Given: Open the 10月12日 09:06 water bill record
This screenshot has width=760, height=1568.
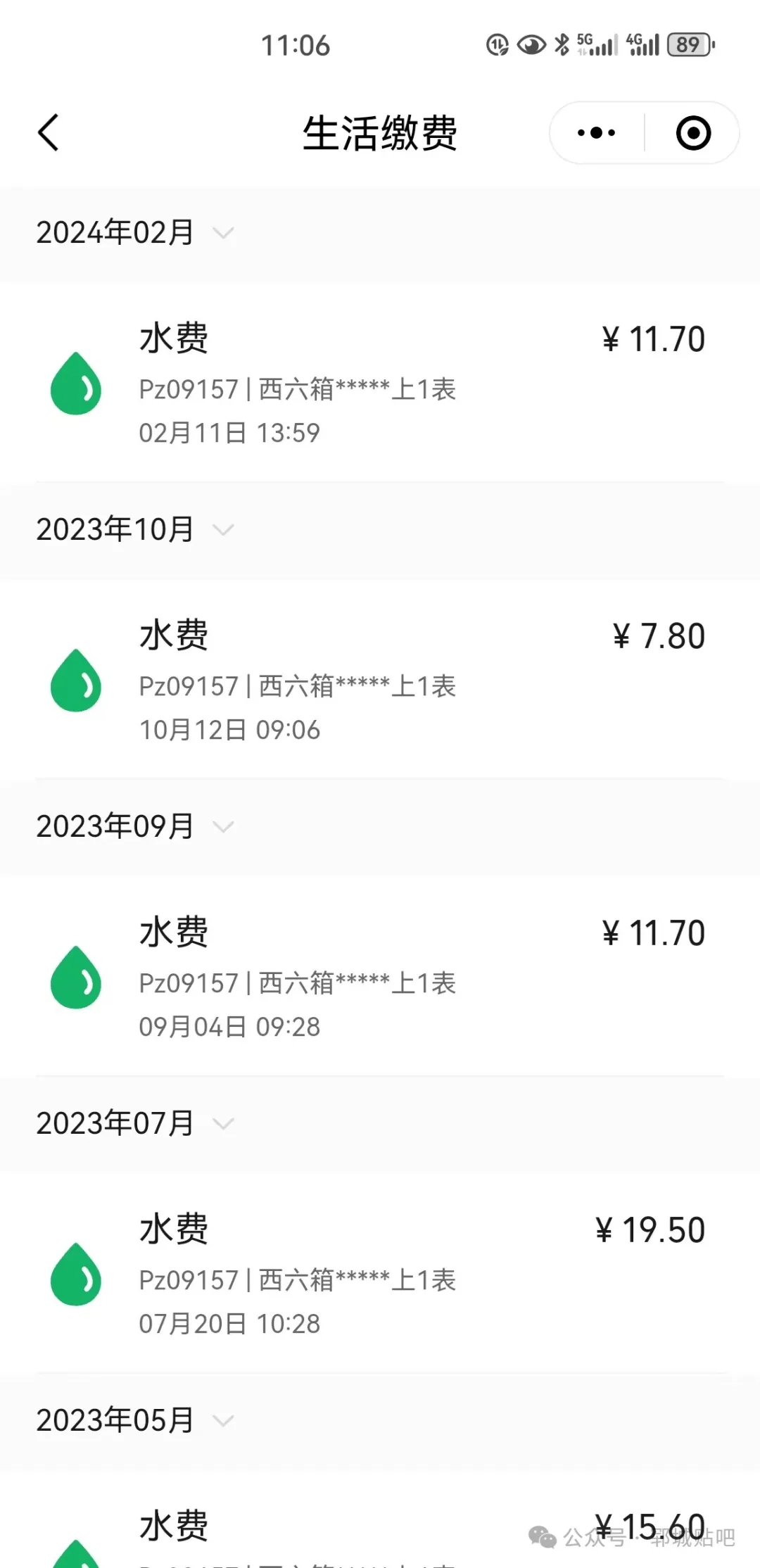Looking at the screenshot, I should click(380, 681).
